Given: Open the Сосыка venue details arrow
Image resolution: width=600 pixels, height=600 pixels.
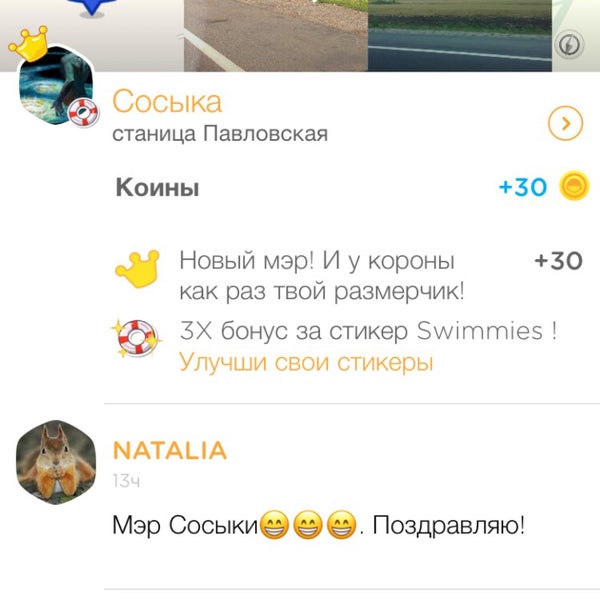Looking at the screenshot, I should coord(566,123).
